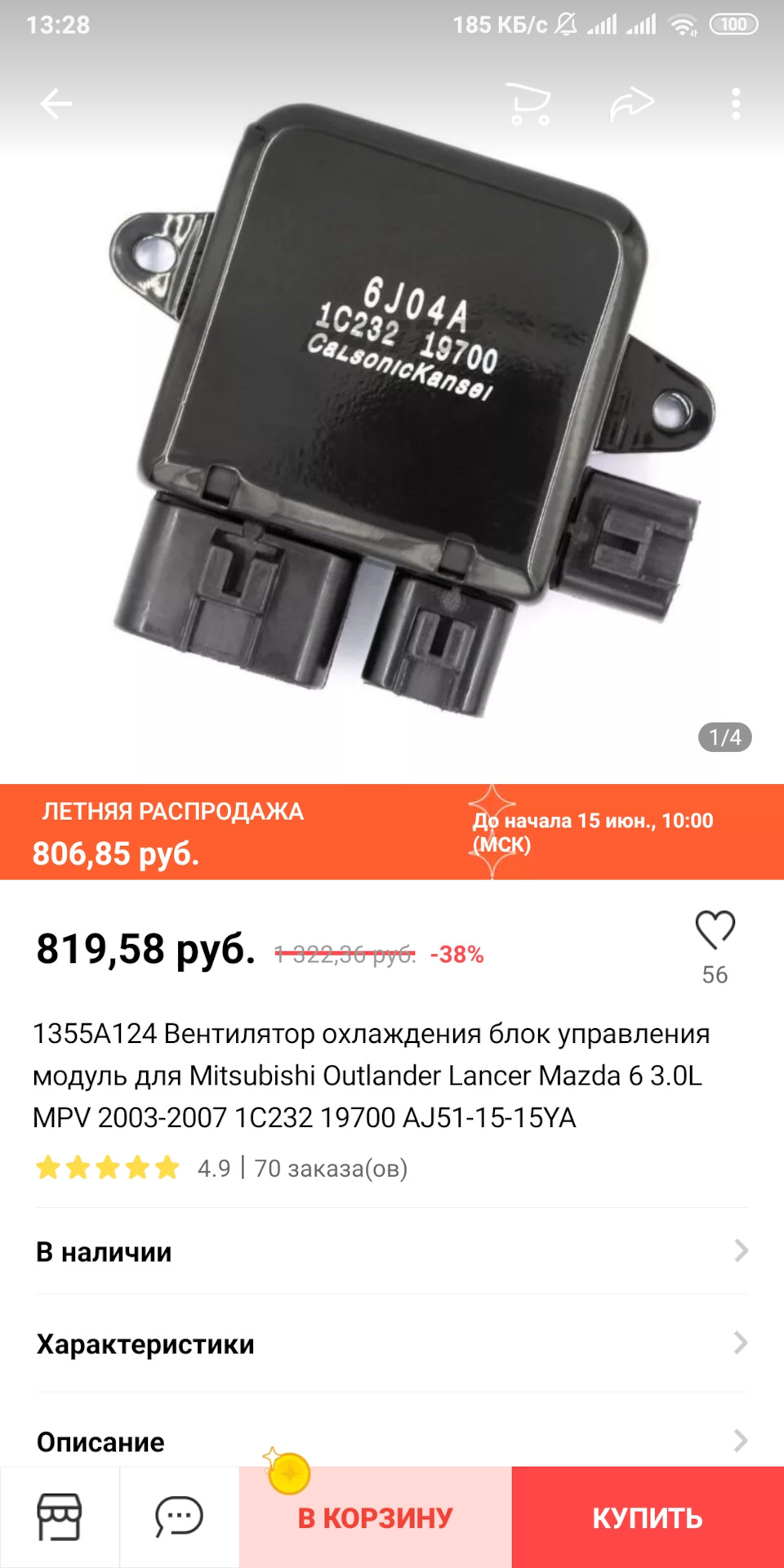Open the three-dot overflow menu
The width and height of the screenshot is (784, 1568).
tap(736, 104)
